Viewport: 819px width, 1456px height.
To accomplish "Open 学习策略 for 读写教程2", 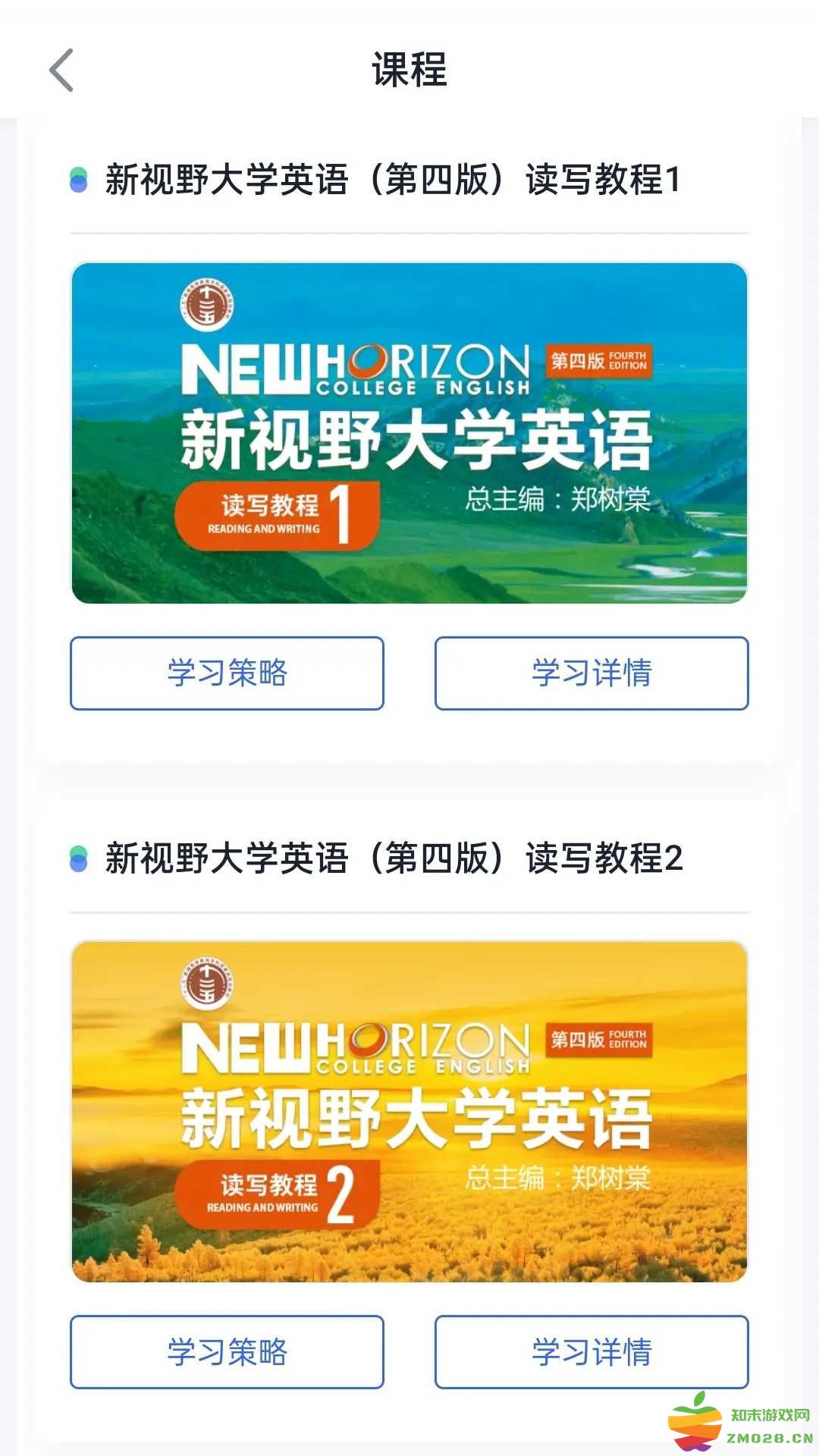I will coord(227,1352).
